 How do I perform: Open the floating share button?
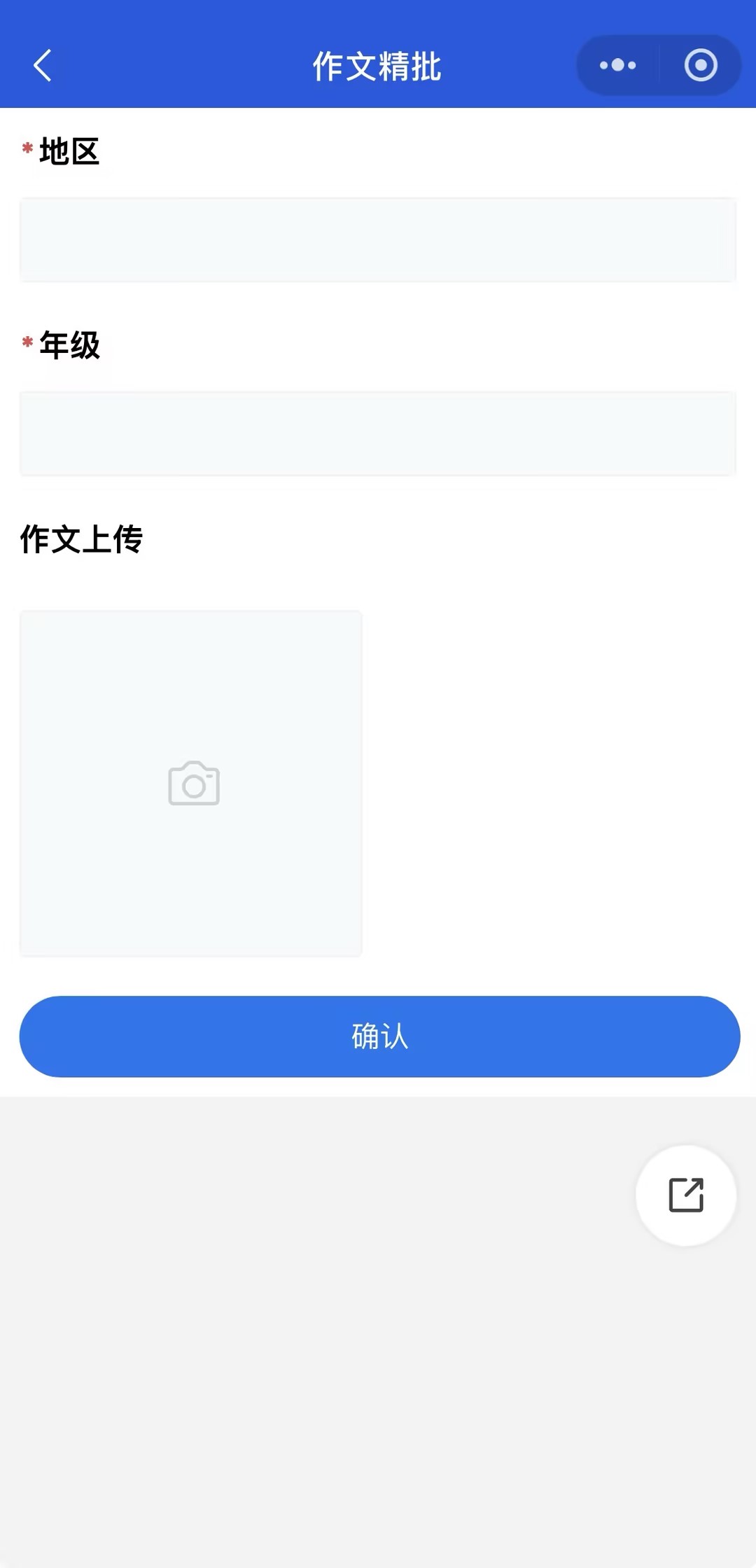[x=686, y=1195]
